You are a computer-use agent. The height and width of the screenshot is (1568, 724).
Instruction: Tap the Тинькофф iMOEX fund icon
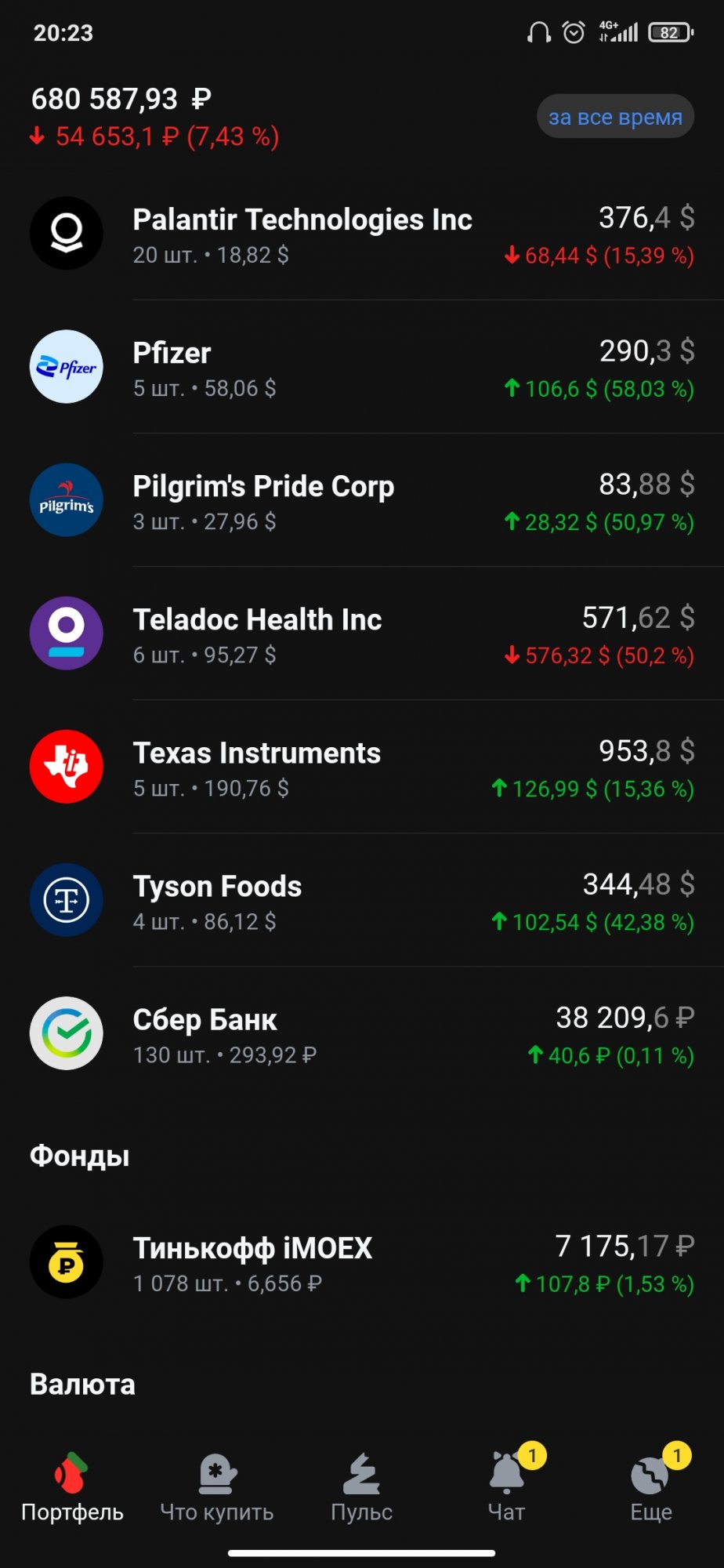pos(66,1262)
